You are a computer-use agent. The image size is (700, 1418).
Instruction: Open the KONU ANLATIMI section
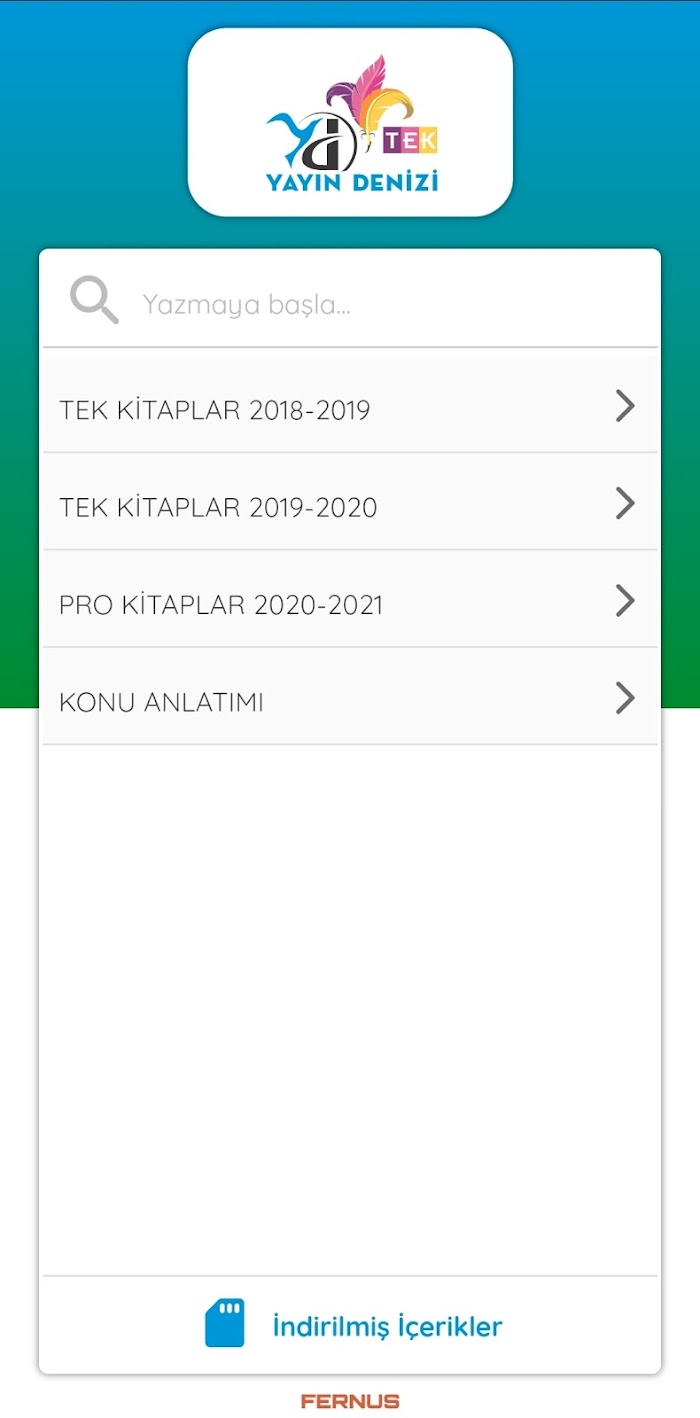[x=350, y=697]
